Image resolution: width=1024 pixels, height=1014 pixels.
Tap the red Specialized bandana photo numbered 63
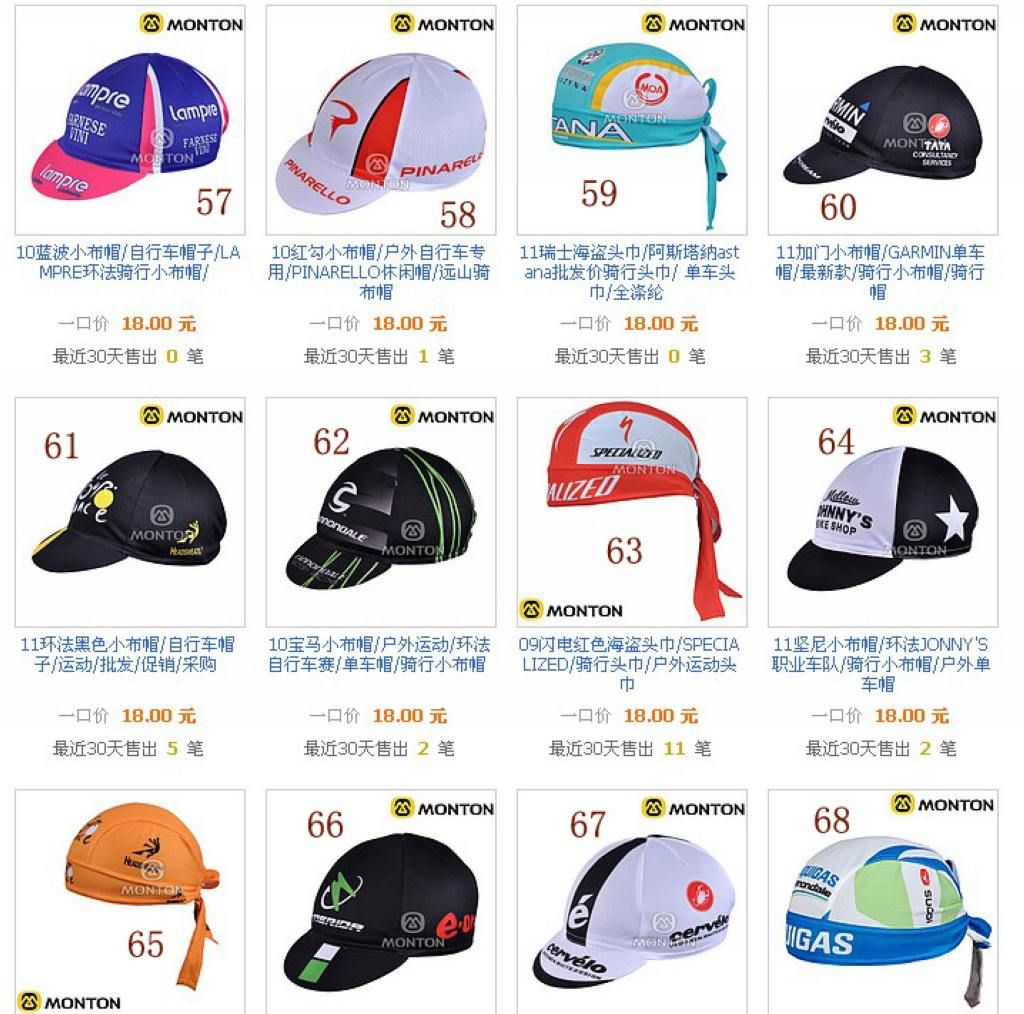point(632,510)
